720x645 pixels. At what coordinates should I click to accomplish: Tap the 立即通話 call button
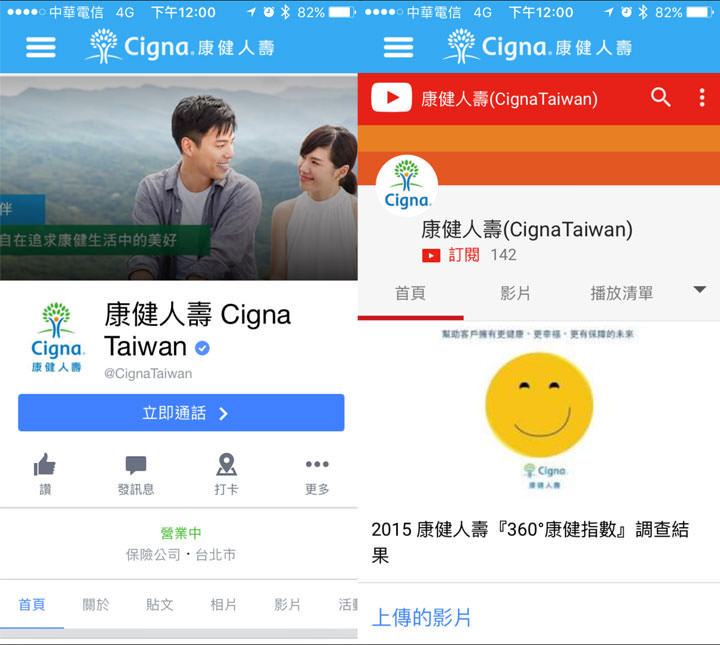181,413
